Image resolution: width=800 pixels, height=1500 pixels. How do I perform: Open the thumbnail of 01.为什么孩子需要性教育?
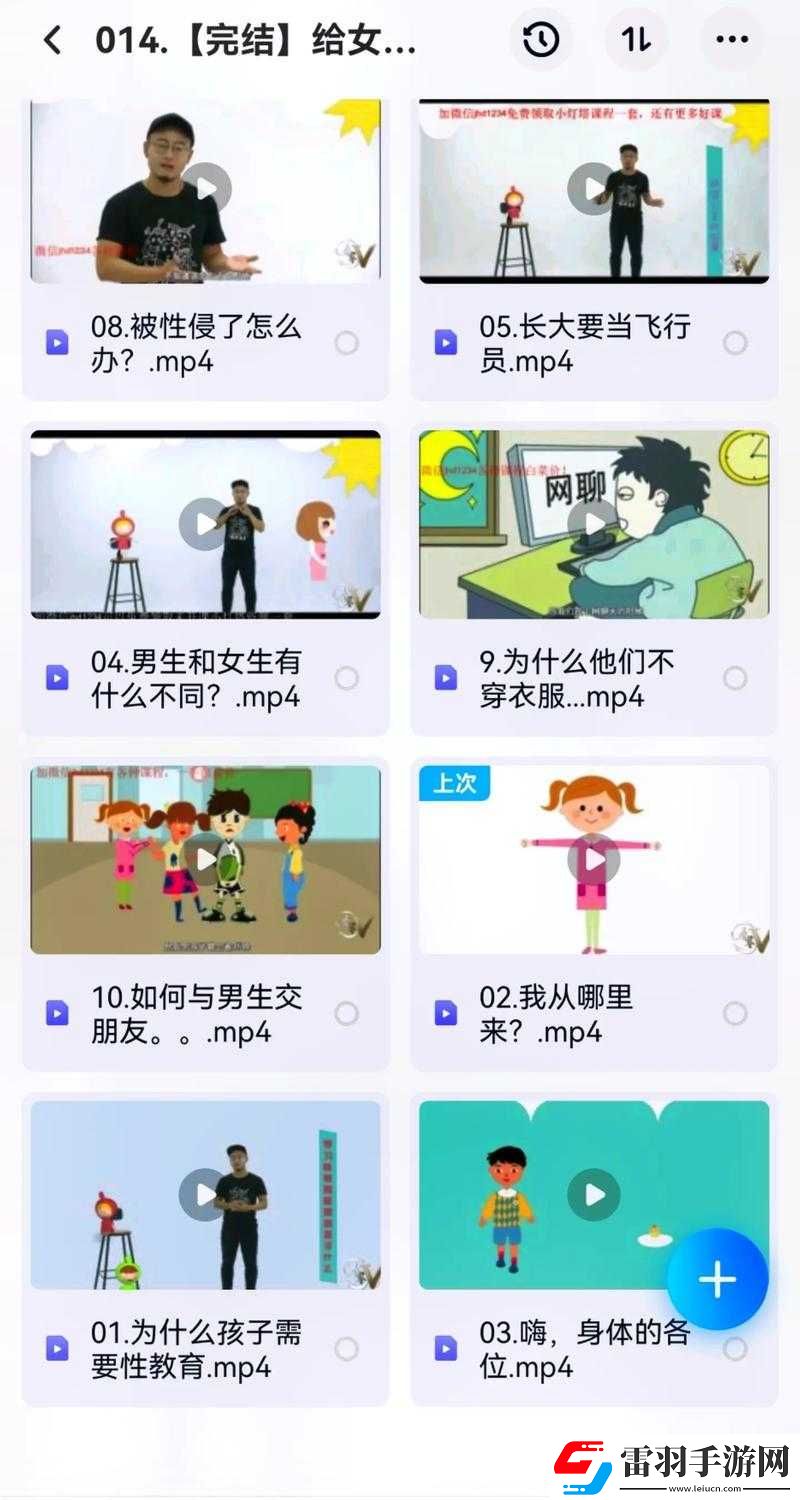coord(203,1194)
